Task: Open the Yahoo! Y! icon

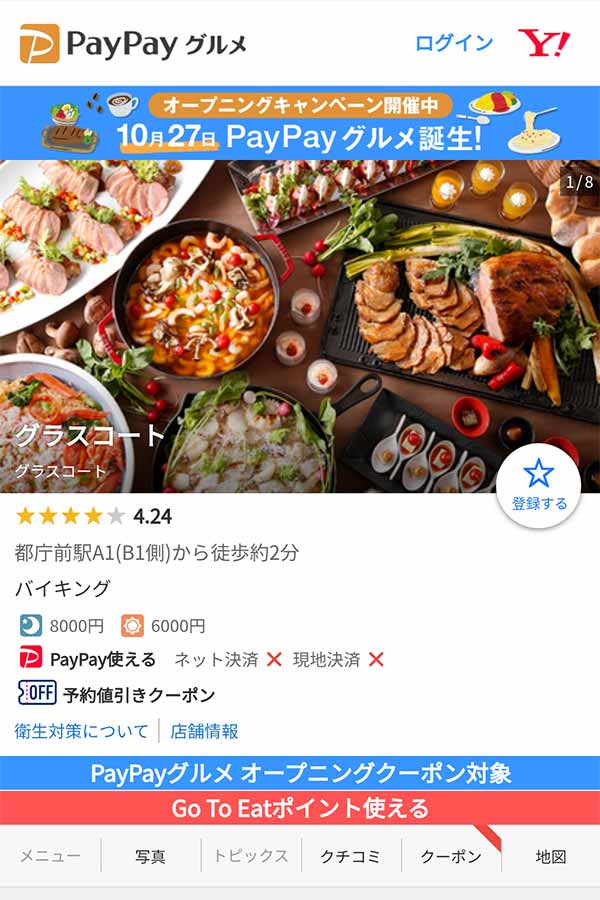Action: (x=544, y=43)
